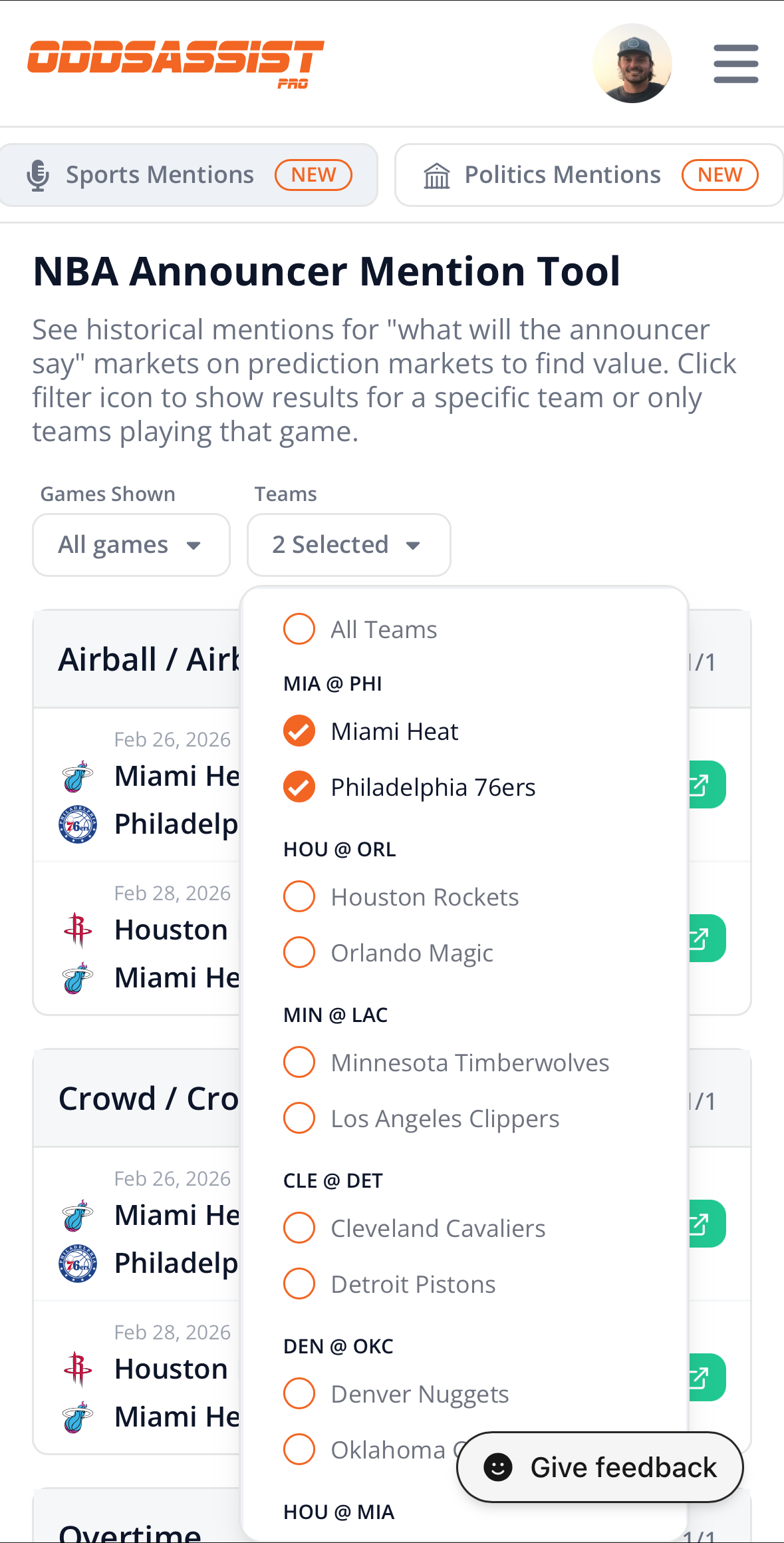Click the OddsAssist Pro logo
Image resolution: width=784 pixels, height=1543 pixels.
click(176, 63)
